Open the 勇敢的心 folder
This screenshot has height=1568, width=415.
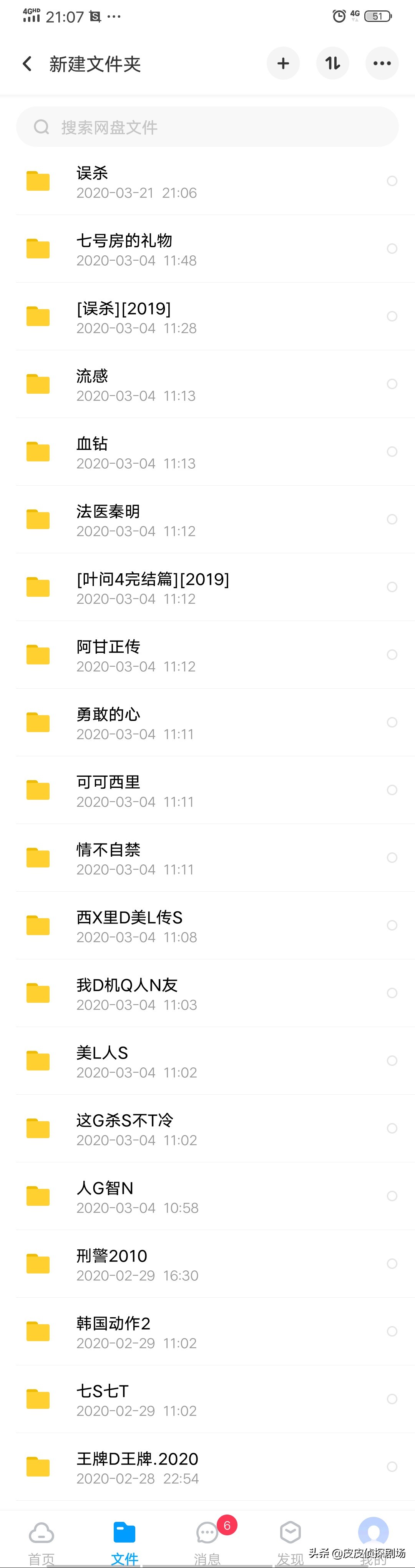183,723
